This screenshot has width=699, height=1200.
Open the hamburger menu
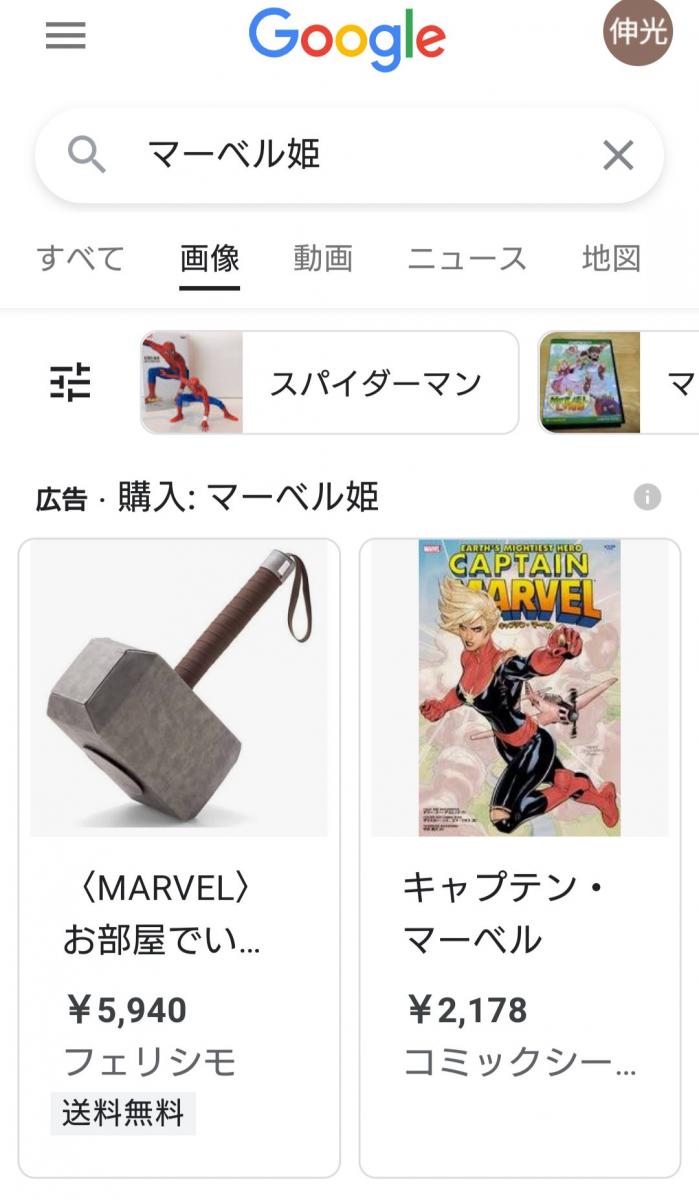[66, 36]
